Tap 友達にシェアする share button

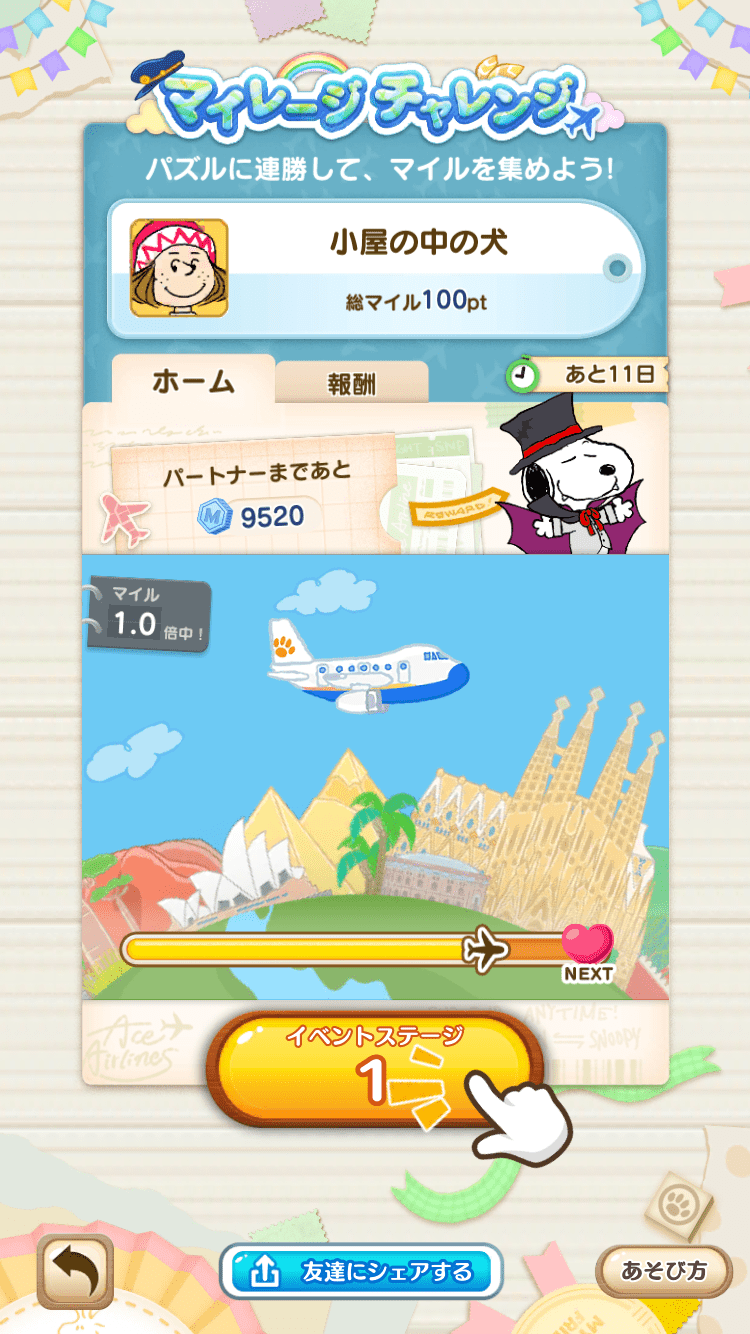pos(361,1271)
